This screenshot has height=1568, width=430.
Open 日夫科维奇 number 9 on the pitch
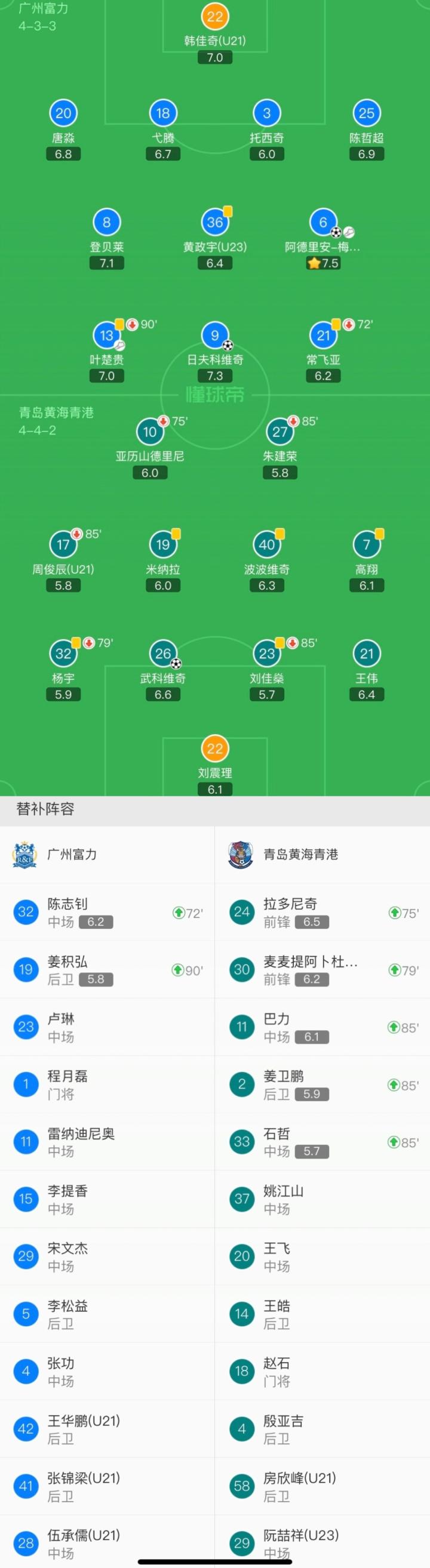[x=214, y=335]
